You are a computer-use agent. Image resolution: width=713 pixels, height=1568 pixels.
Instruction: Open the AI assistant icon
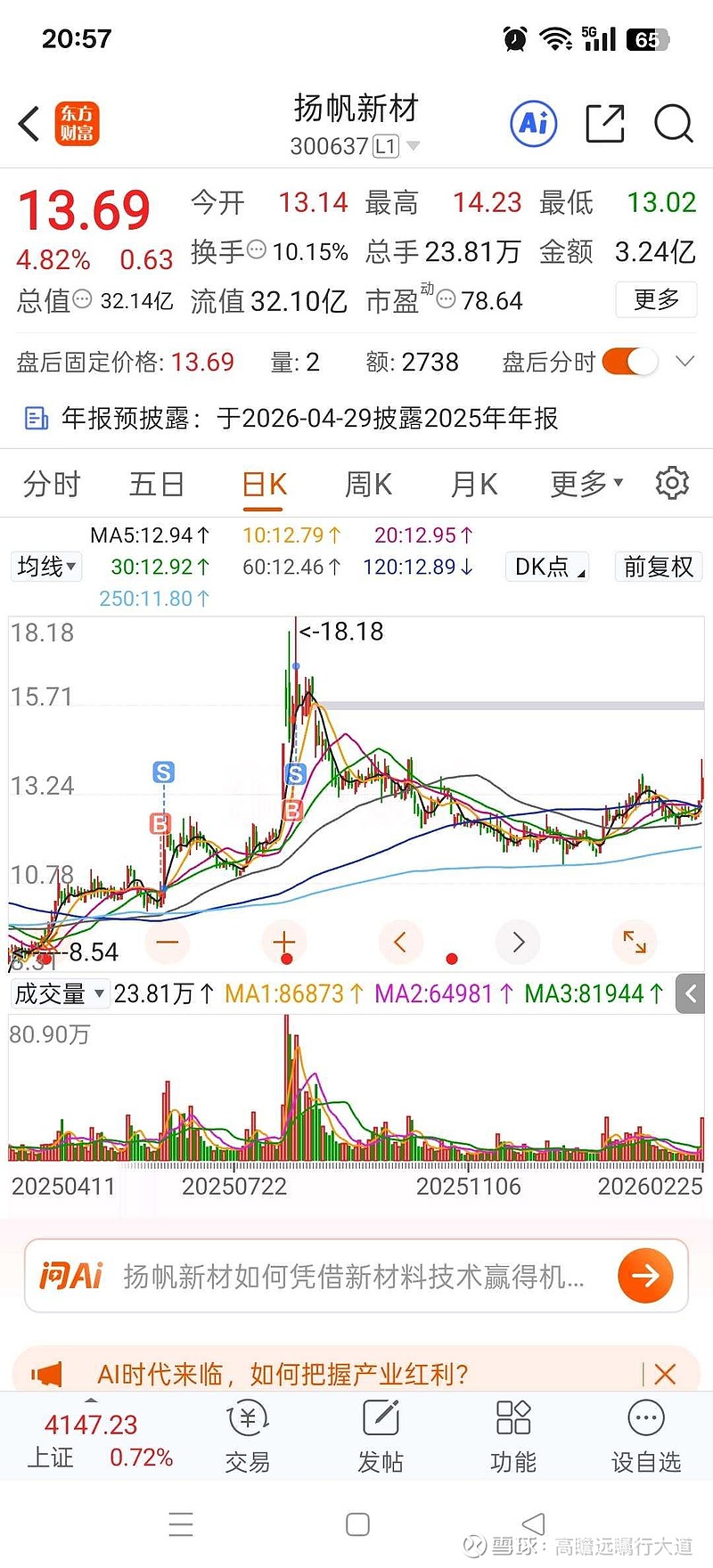[533, 123]
